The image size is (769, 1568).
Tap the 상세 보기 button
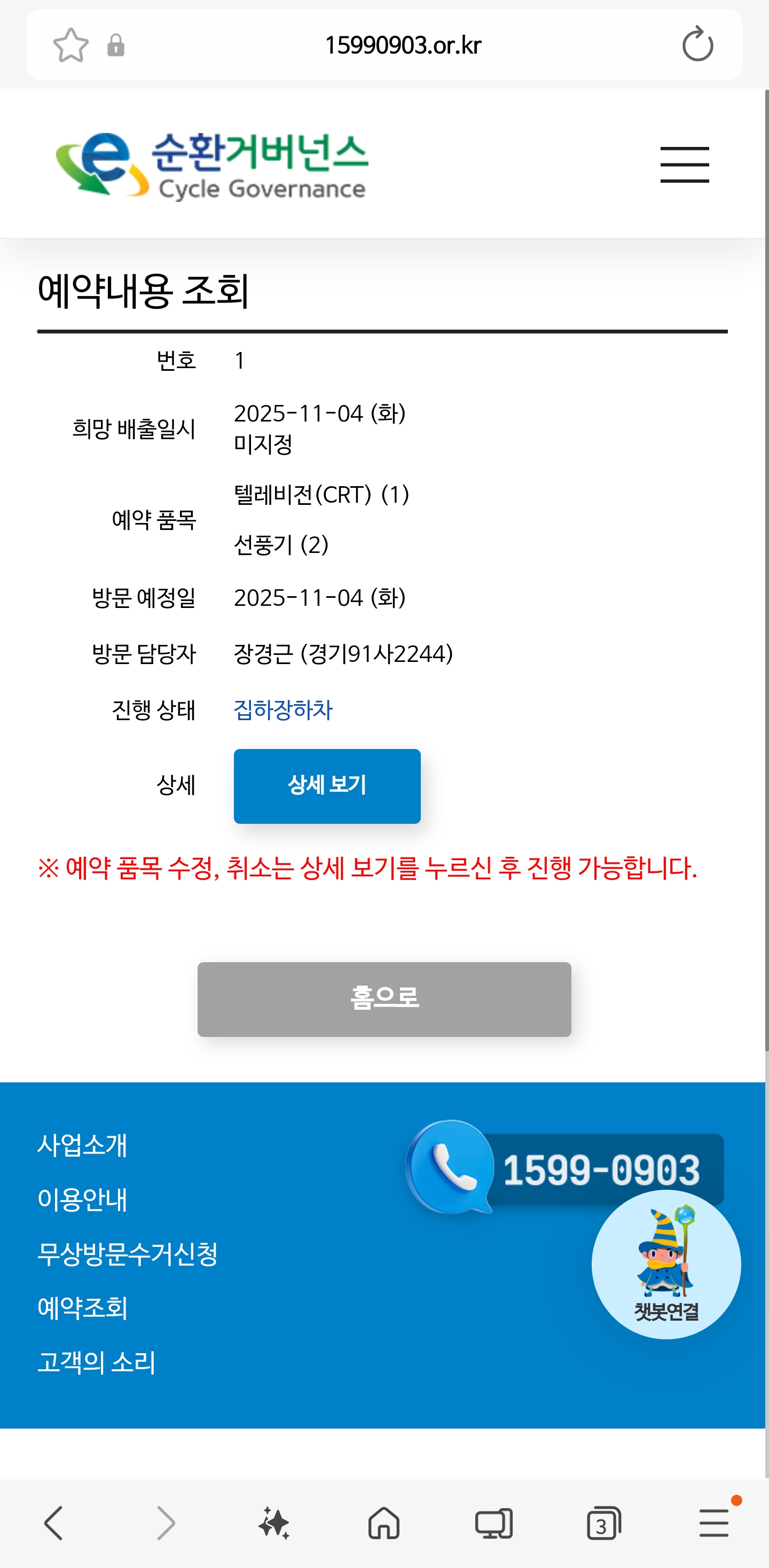point(327,786)
